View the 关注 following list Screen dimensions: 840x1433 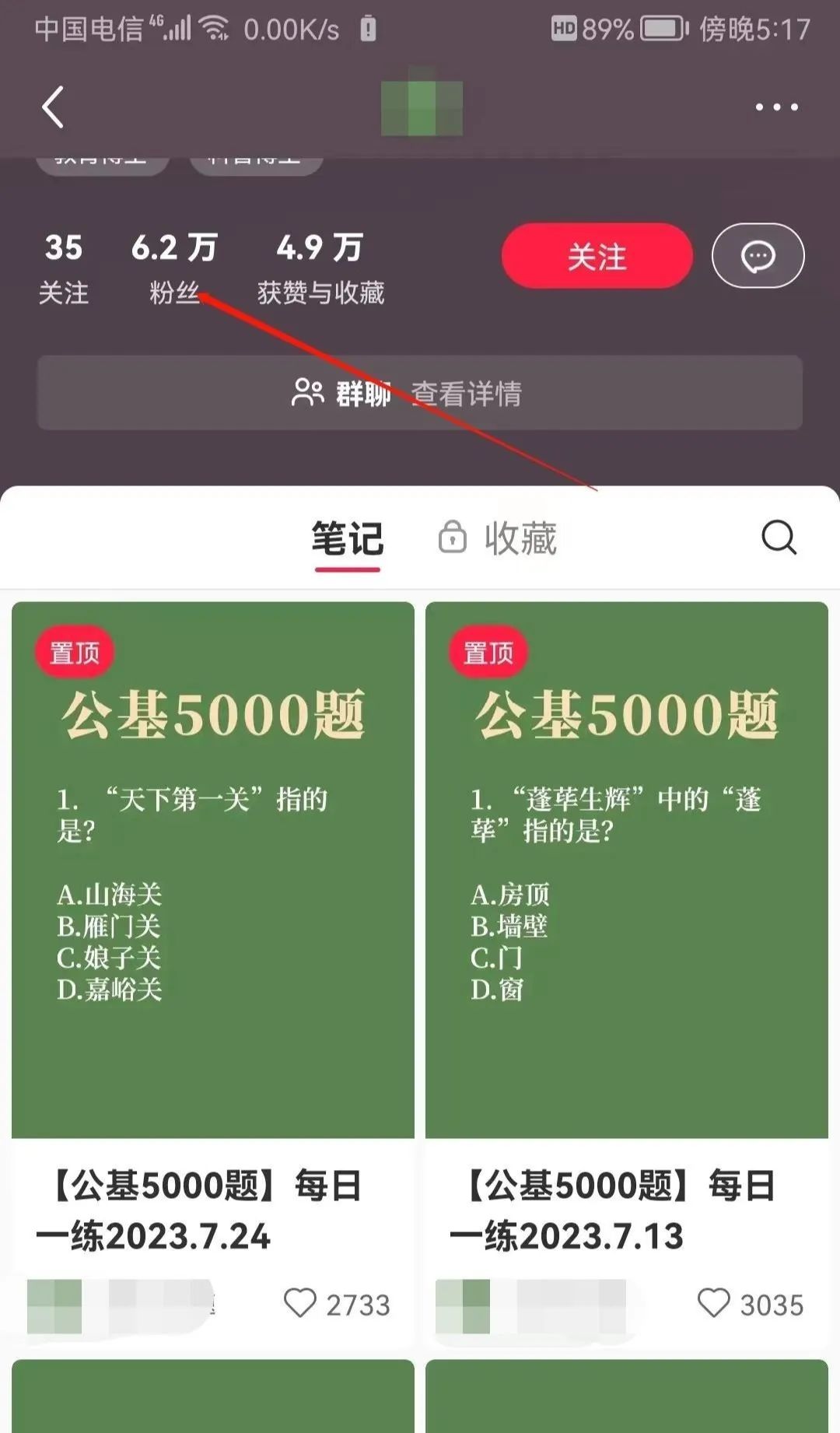tap(64, 268)
